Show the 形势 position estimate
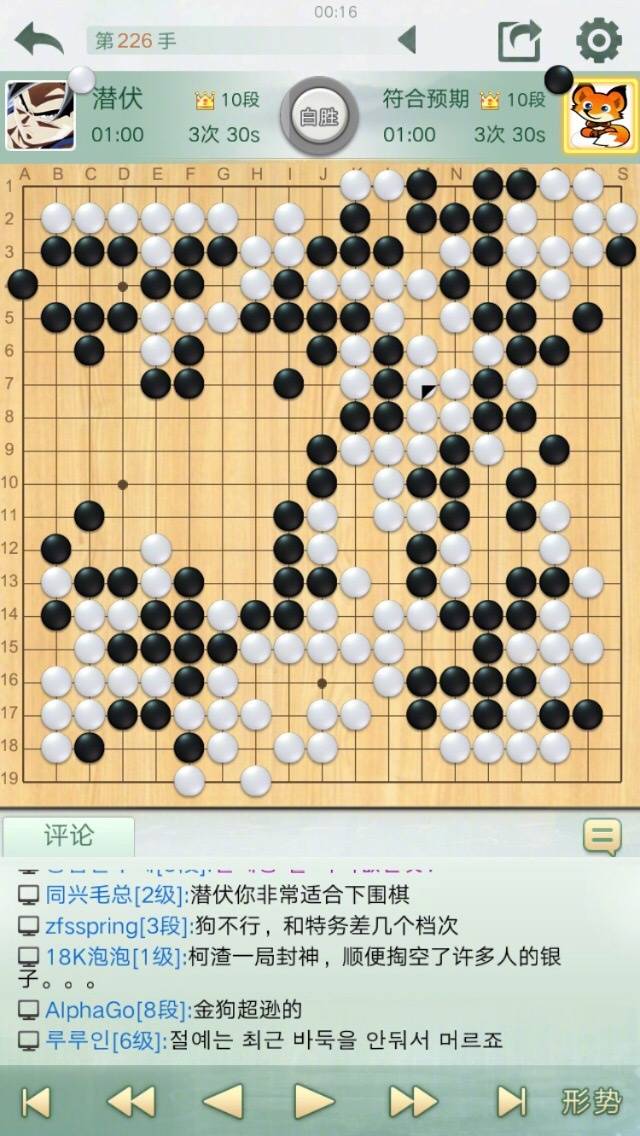Screen dimensions: 640x1136 click(x=590, y=1102)
